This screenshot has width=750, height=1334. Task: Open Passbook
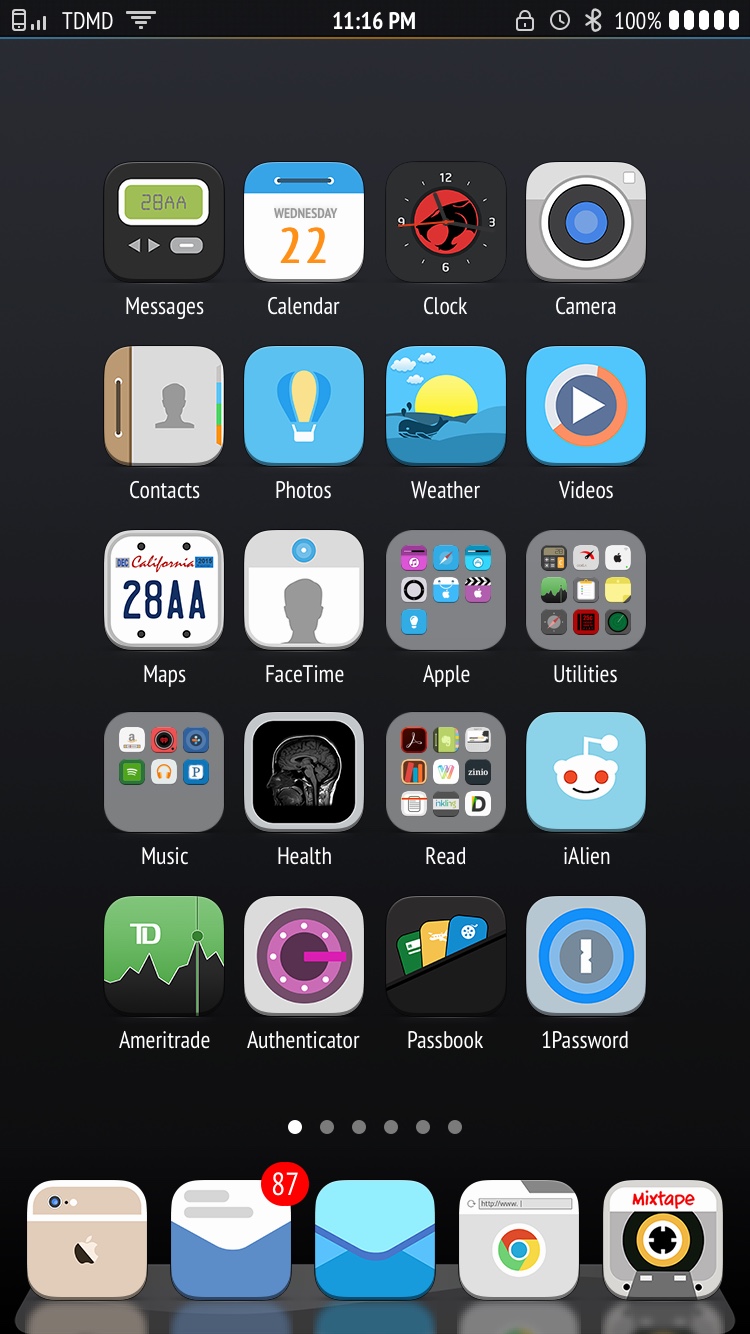[446, 956]
